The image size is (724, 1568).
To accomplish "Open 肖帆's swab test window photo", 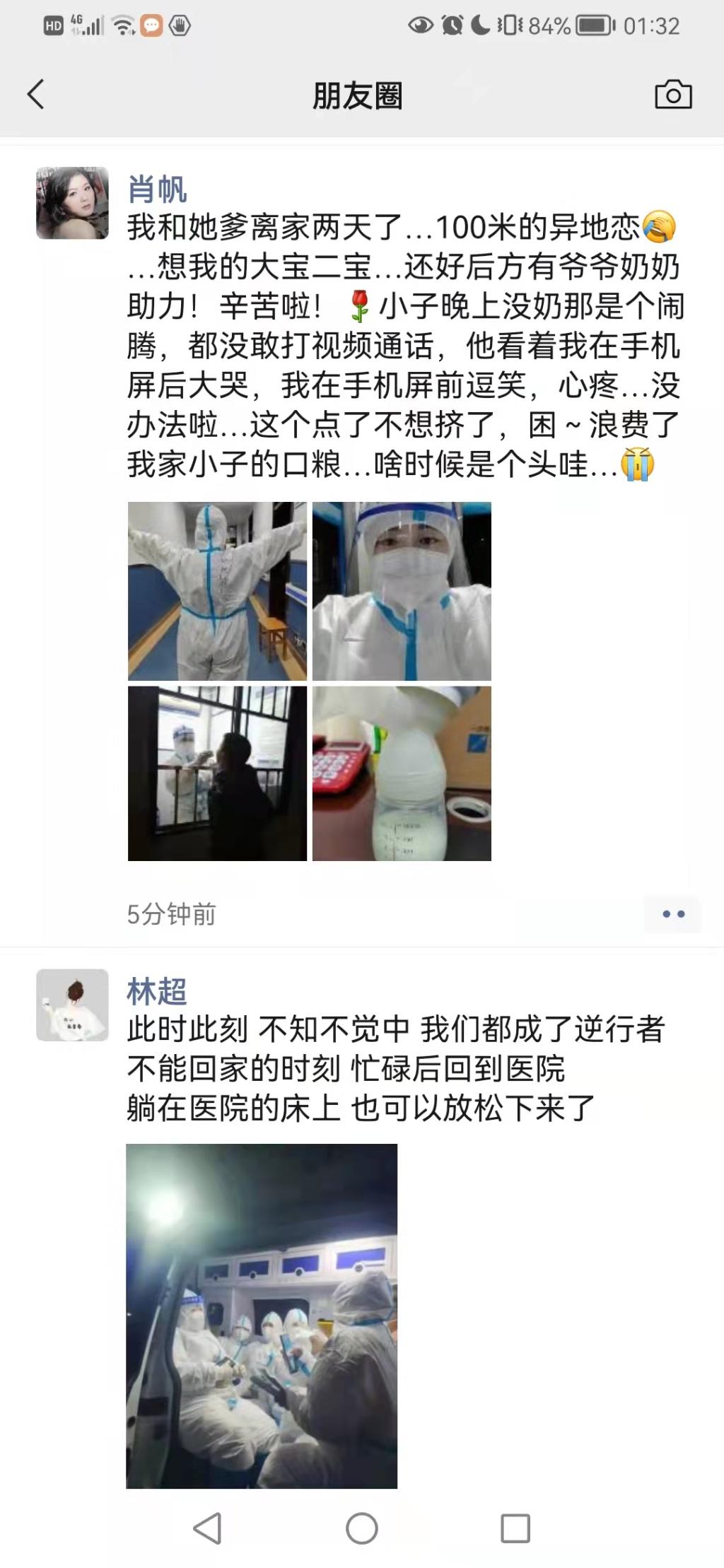I will pos(217,773).
